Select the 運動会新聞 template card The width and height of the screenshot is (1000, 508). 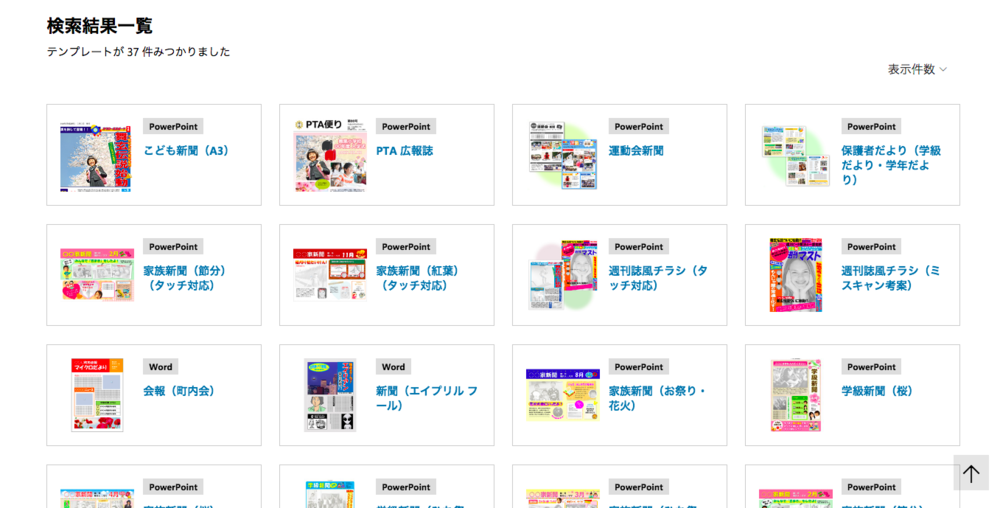636,151
